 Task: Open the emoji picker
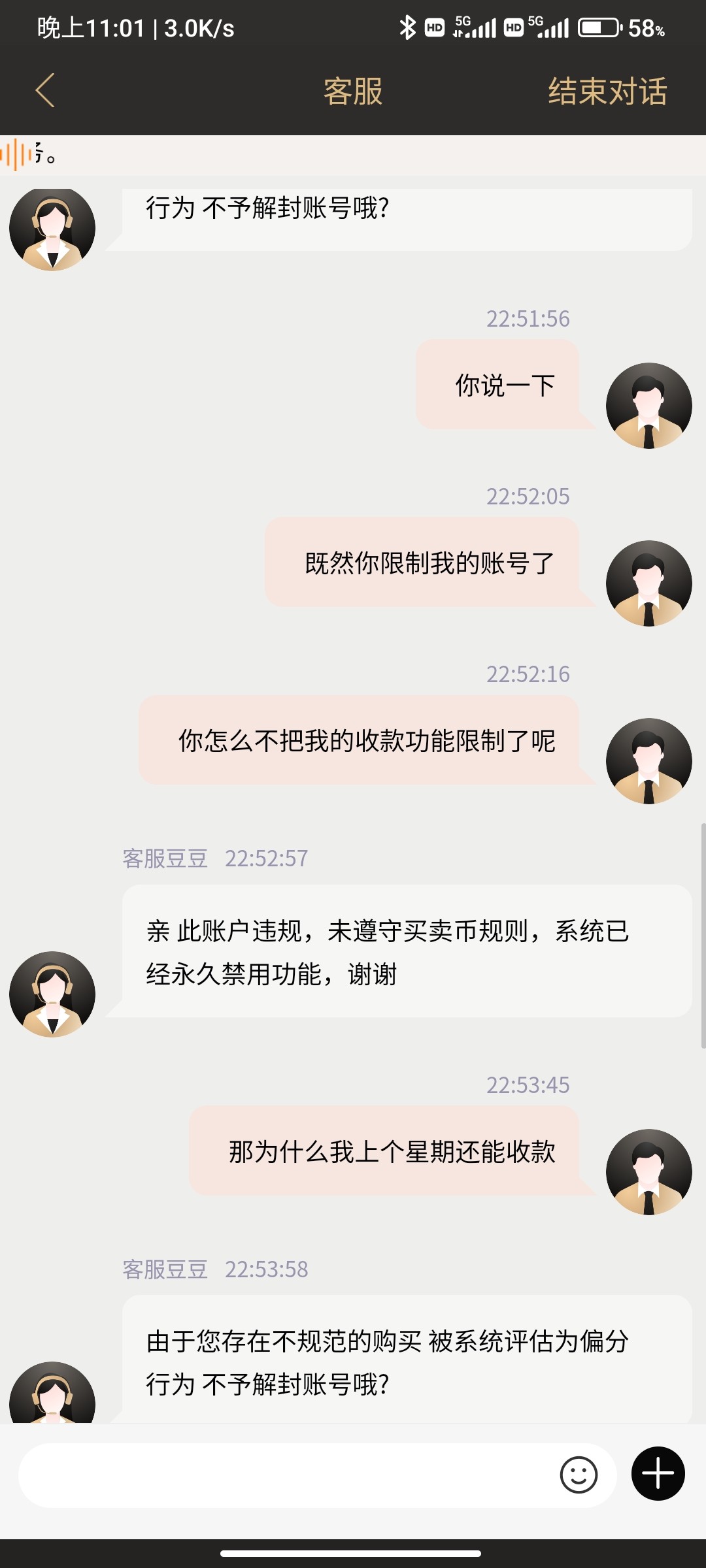tap(579, 1475)
